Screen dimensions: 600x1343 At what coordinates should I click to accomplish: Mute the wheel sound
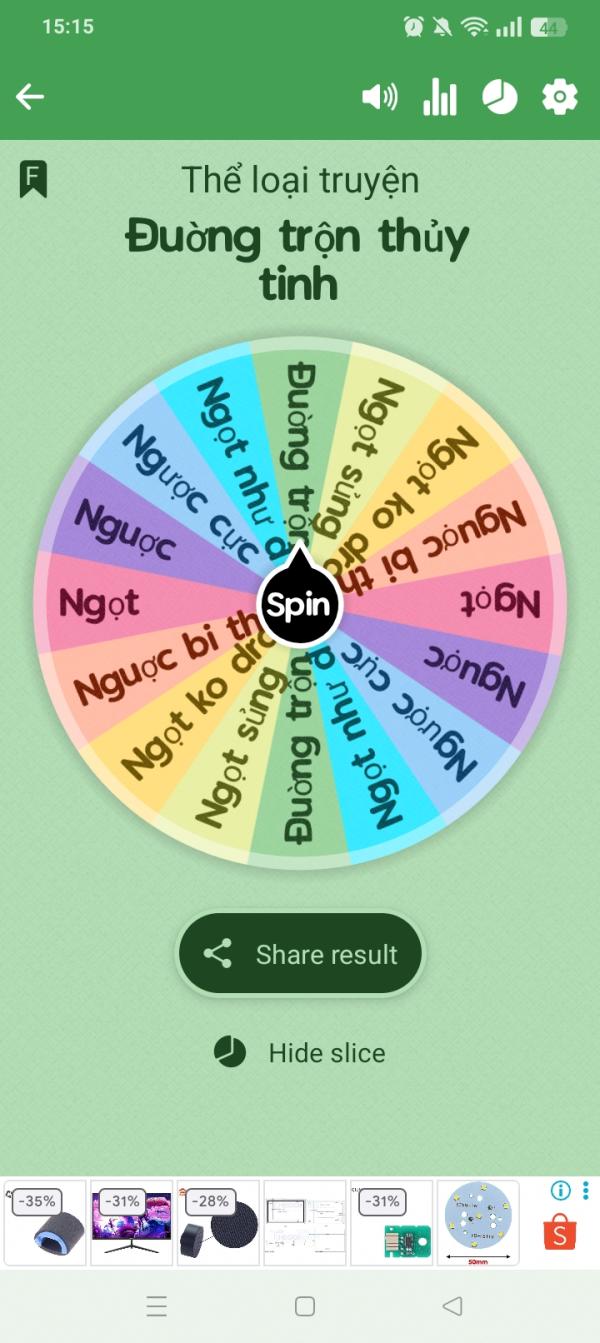click(379, 97)
